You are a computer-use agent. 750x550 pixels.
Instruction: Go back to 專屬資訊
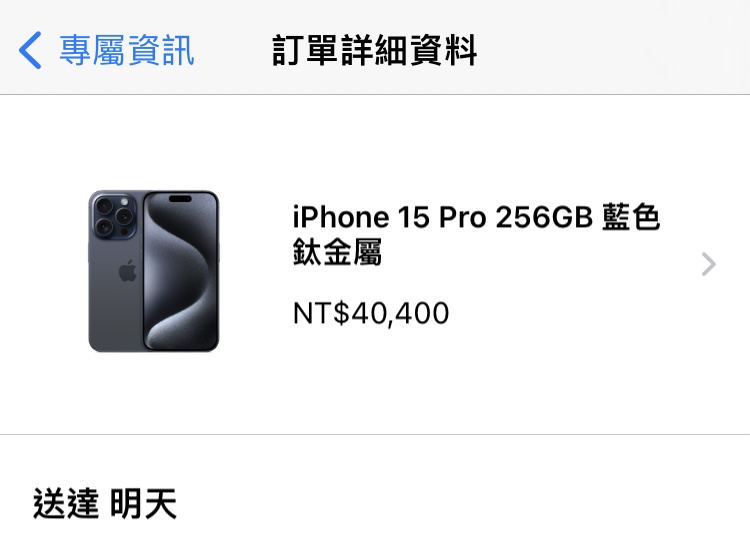point(106,50)
